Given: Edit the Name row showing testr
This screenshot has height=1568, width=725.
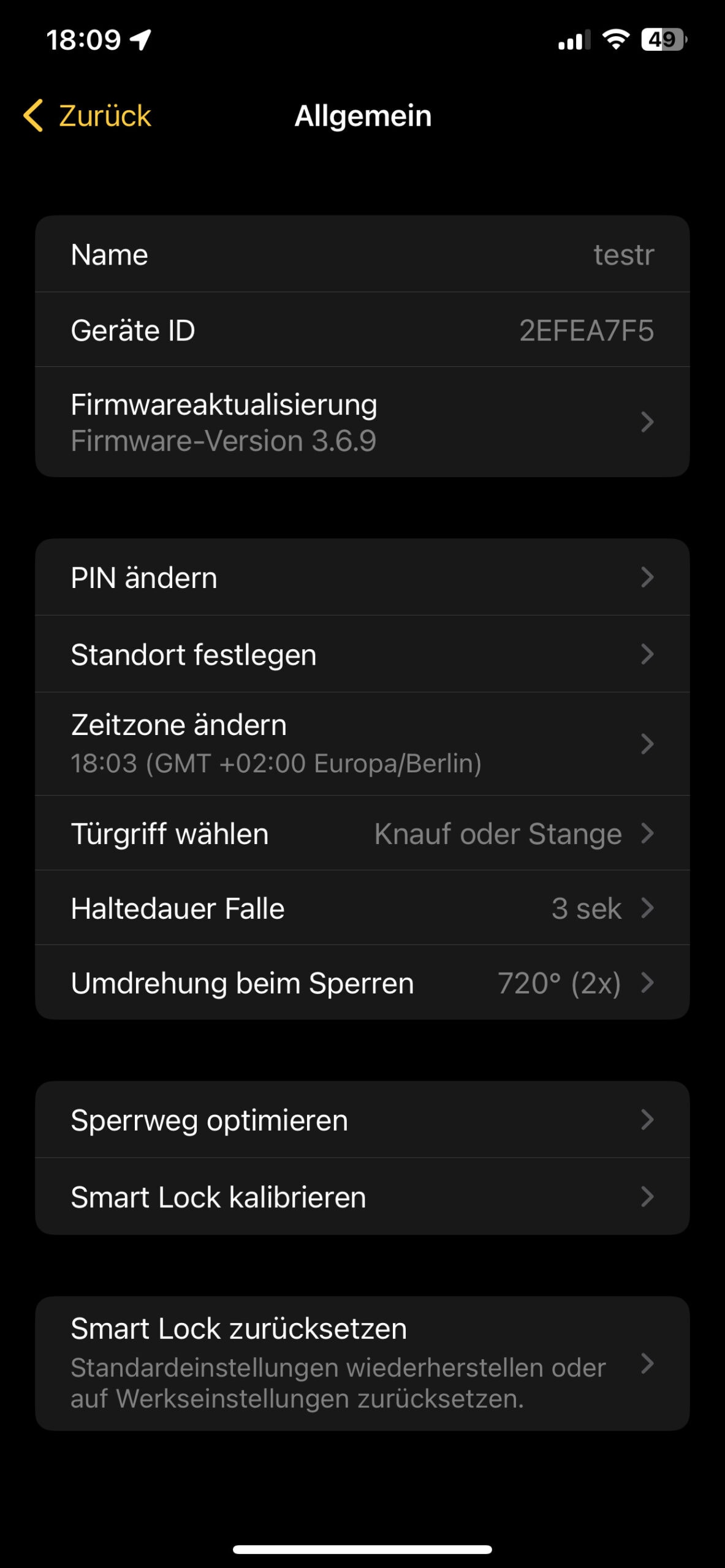Looking at the screenshot, I should tap(362, 254).
